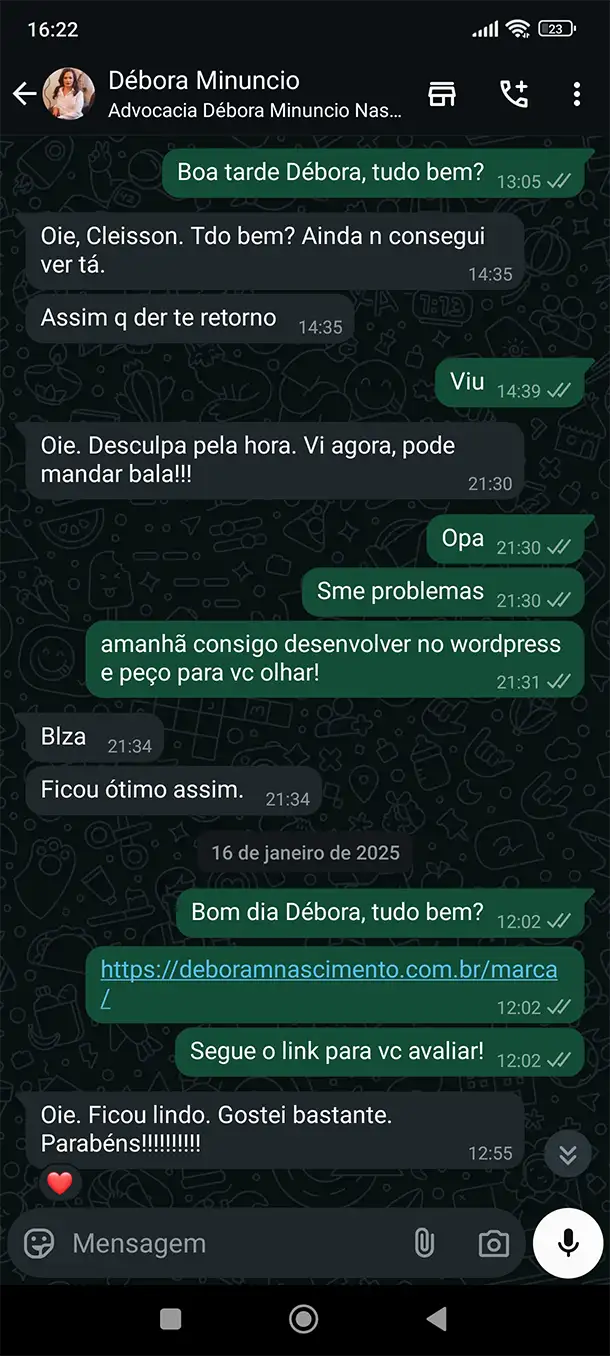The image size is (610, 1356).
Task: Jump to the latest messages
Action: (568, 1155)
